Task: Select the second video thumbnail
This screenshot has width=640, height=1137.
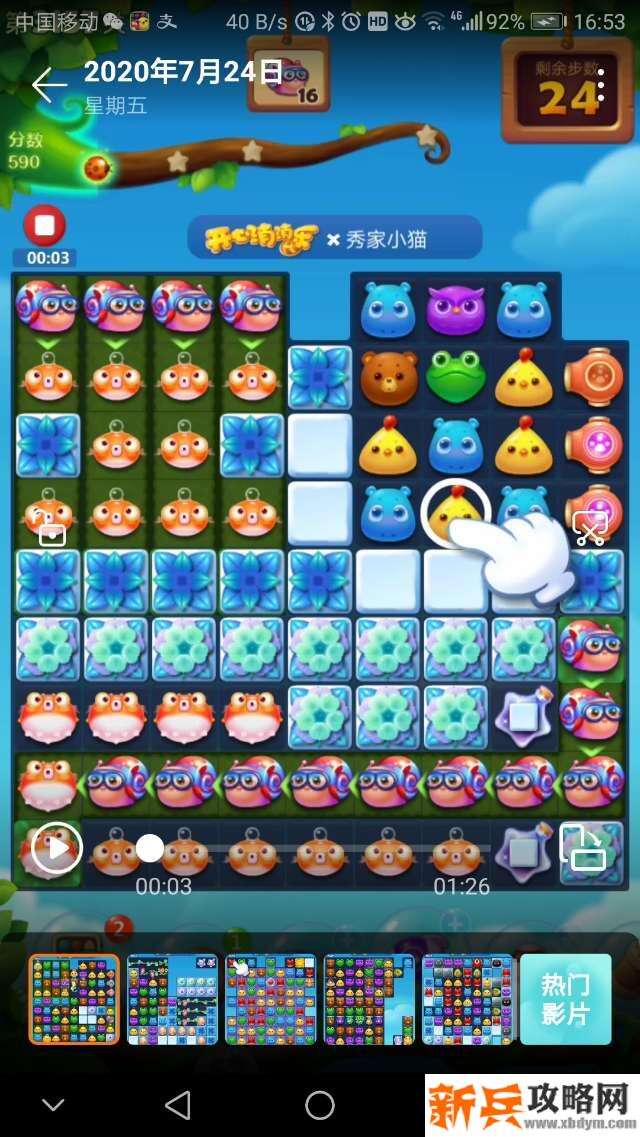Action: click(x=172, y=999)
